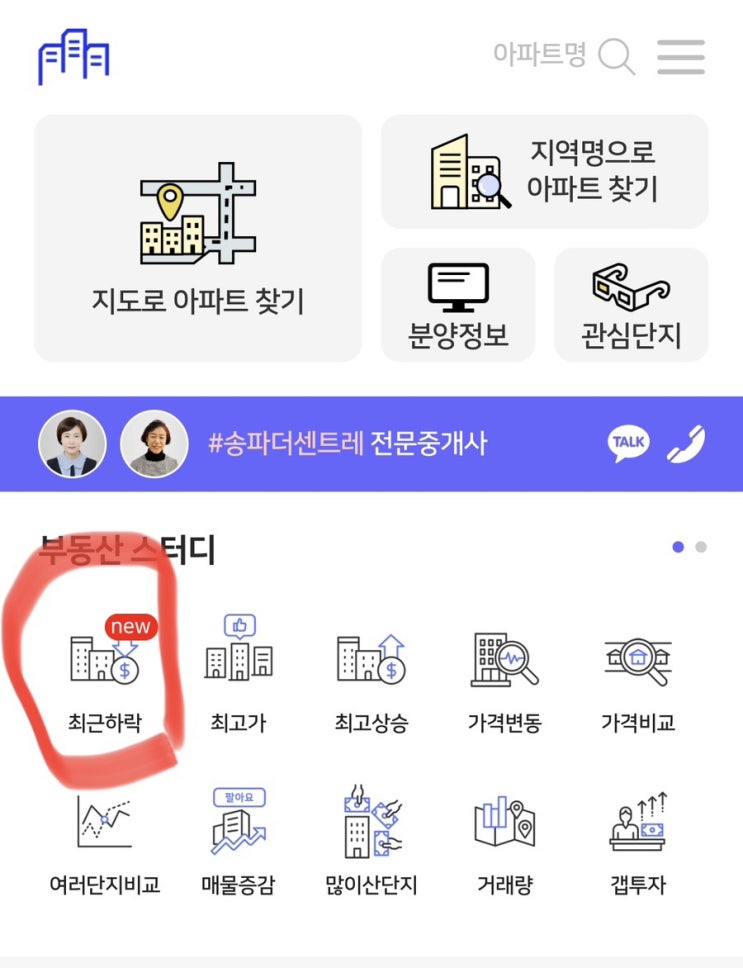This screenshot has width=743, height=968.
Task: Open 여러단지비교
Action: [105, 840]
